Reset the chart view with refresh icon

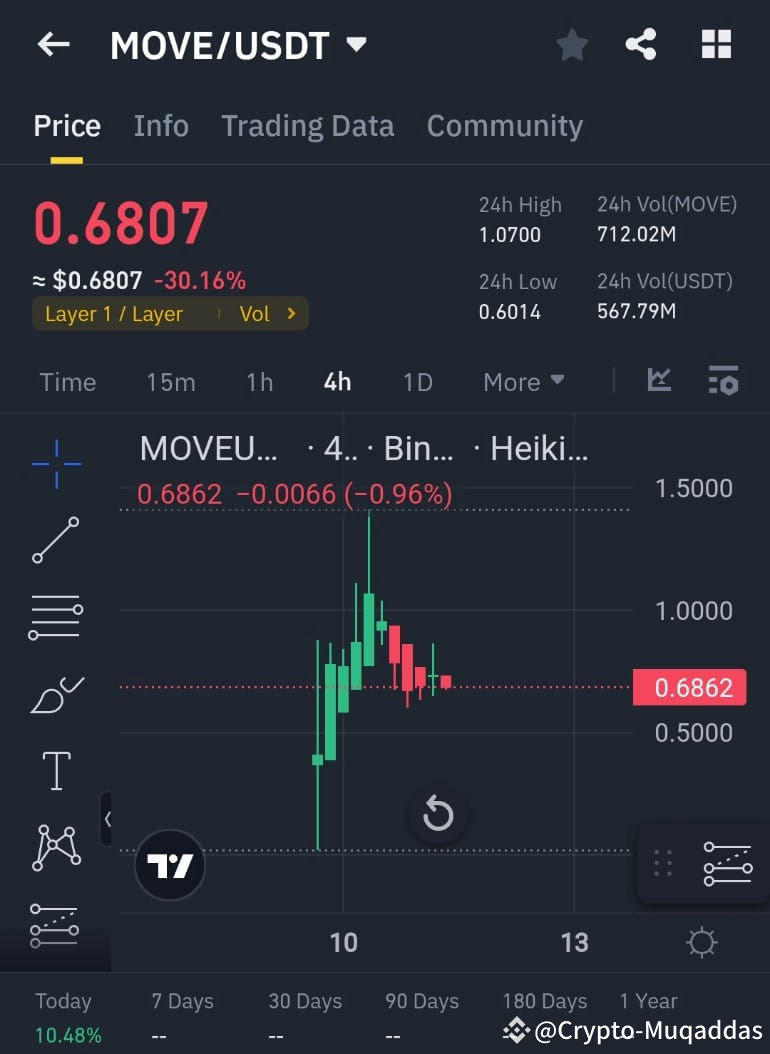[437, 815]
